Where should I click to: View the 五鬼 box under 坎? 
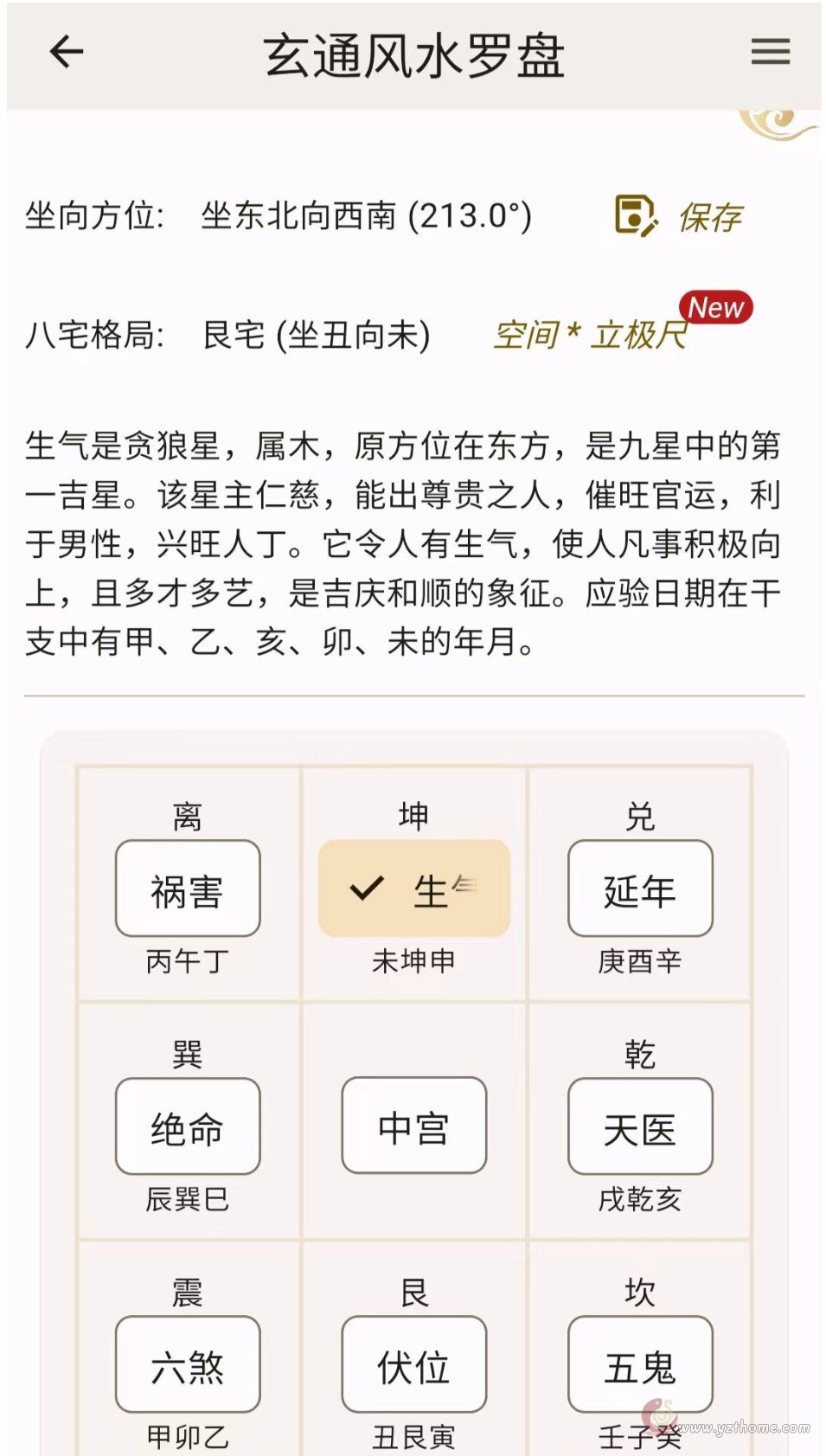pos(640,1364)
